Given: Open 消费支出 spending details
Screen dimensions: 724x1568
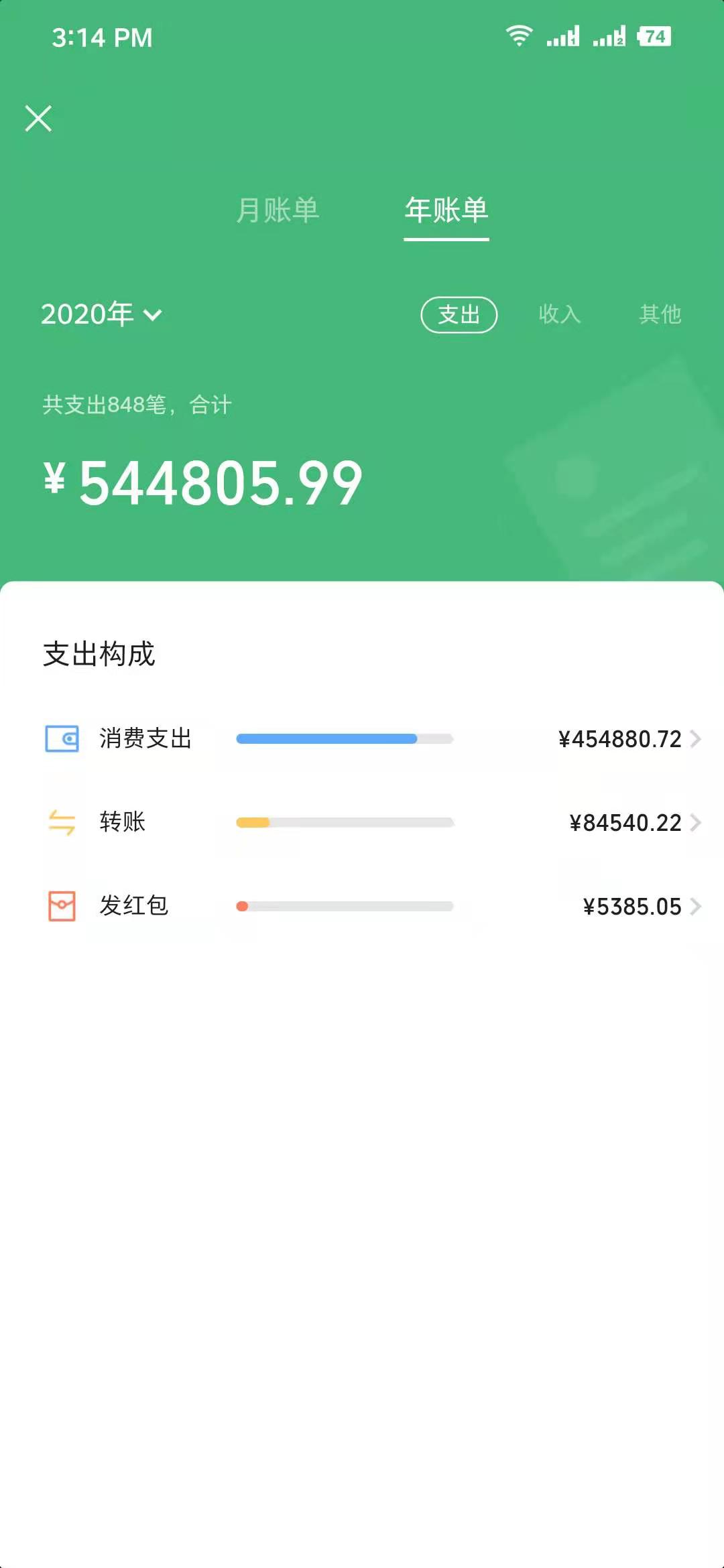Looking at the screenshot, I should [372, 739].
